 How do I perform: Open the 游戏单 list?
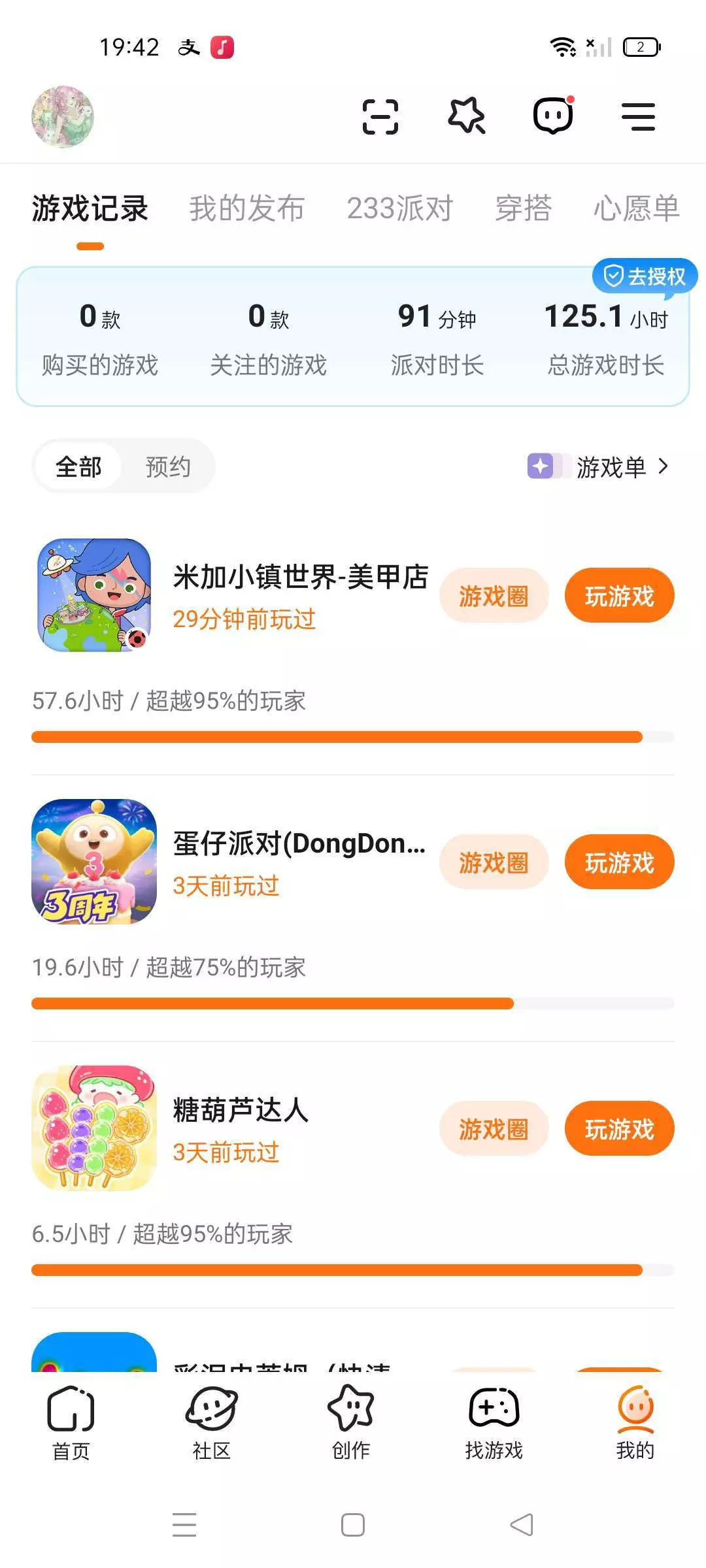point(611,466)
